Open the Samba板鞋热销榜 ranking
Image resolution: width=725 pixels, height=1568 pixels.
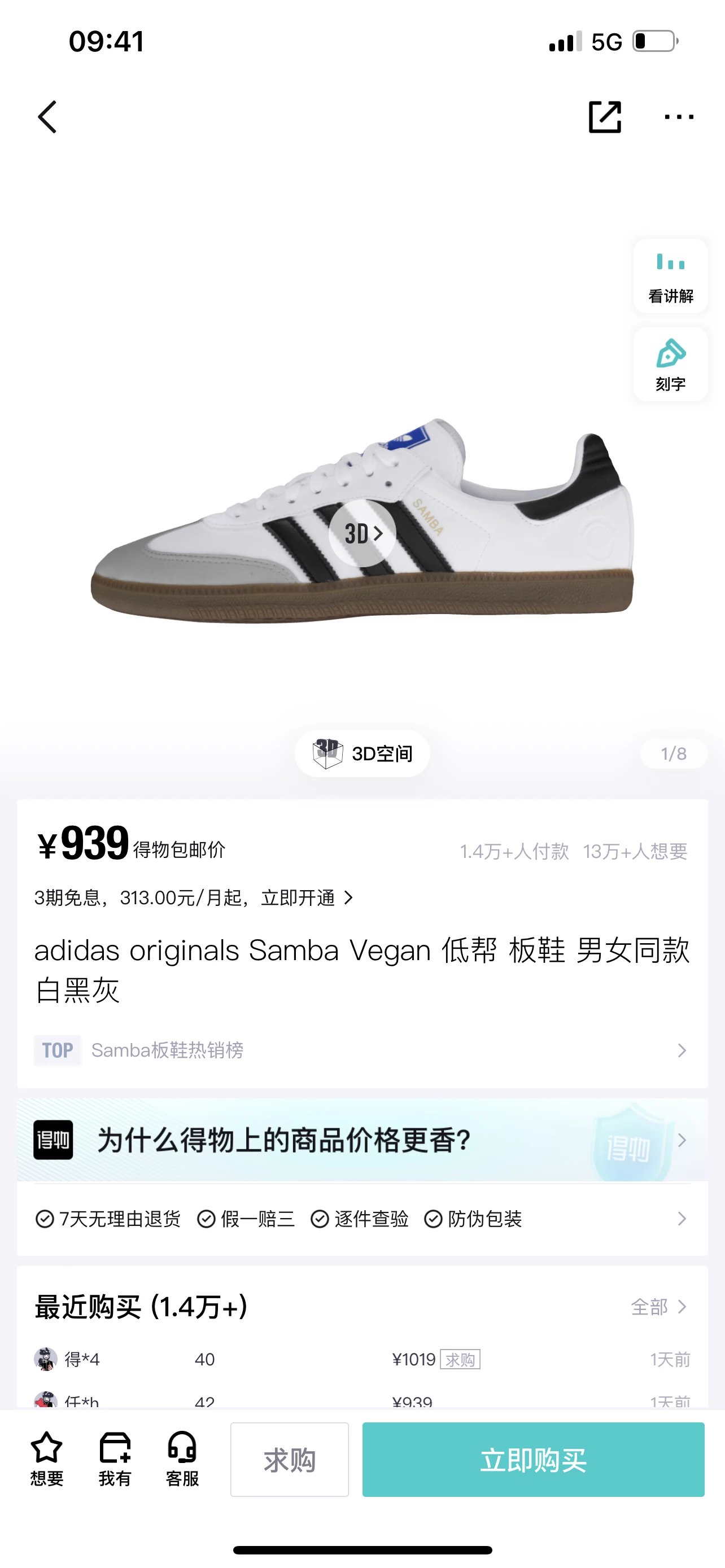(361, 1050)
